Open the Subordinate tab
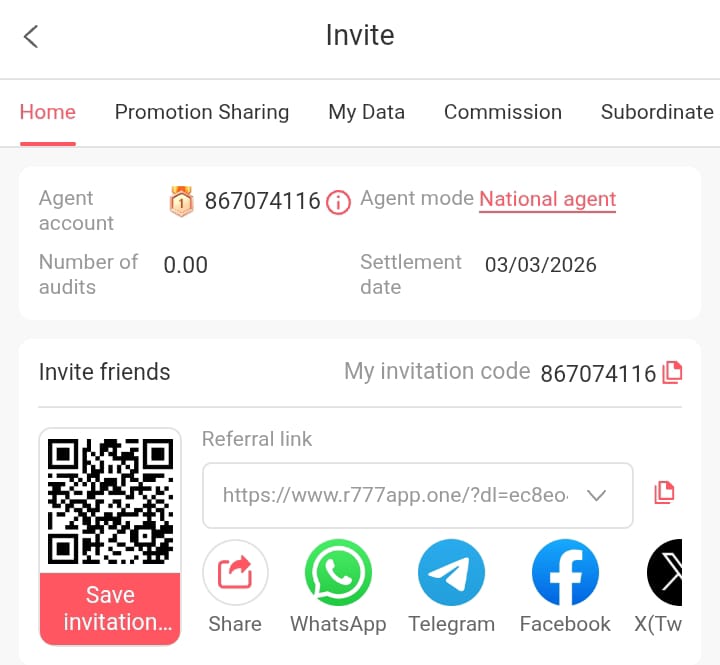This screenshot has width=720, height=665. [657, 112]
